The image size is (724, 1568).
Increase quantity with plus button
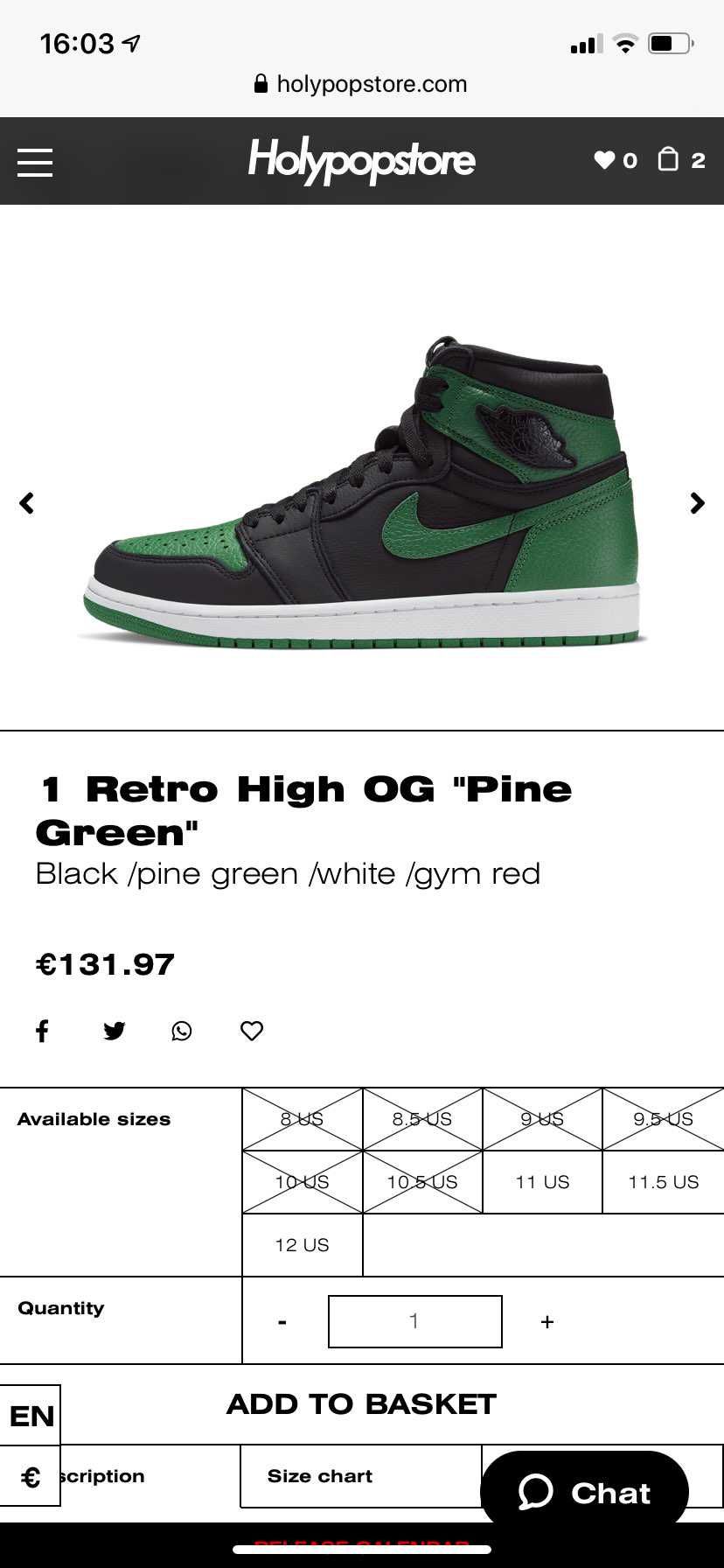point(547,1321)
